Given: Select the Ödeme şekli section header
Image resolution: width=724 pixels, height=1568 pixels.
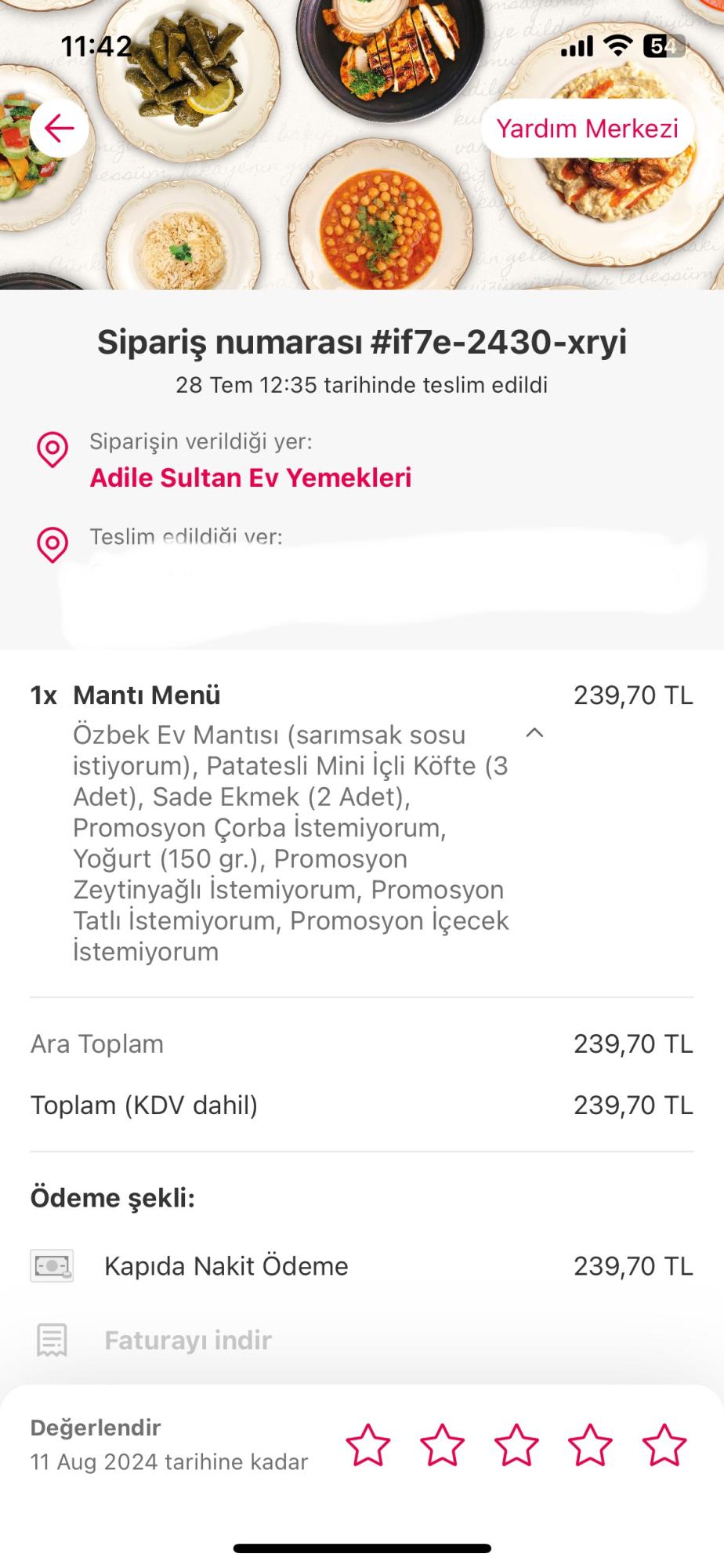Looking at the screenshot, I should click(x=113, y=1197).
